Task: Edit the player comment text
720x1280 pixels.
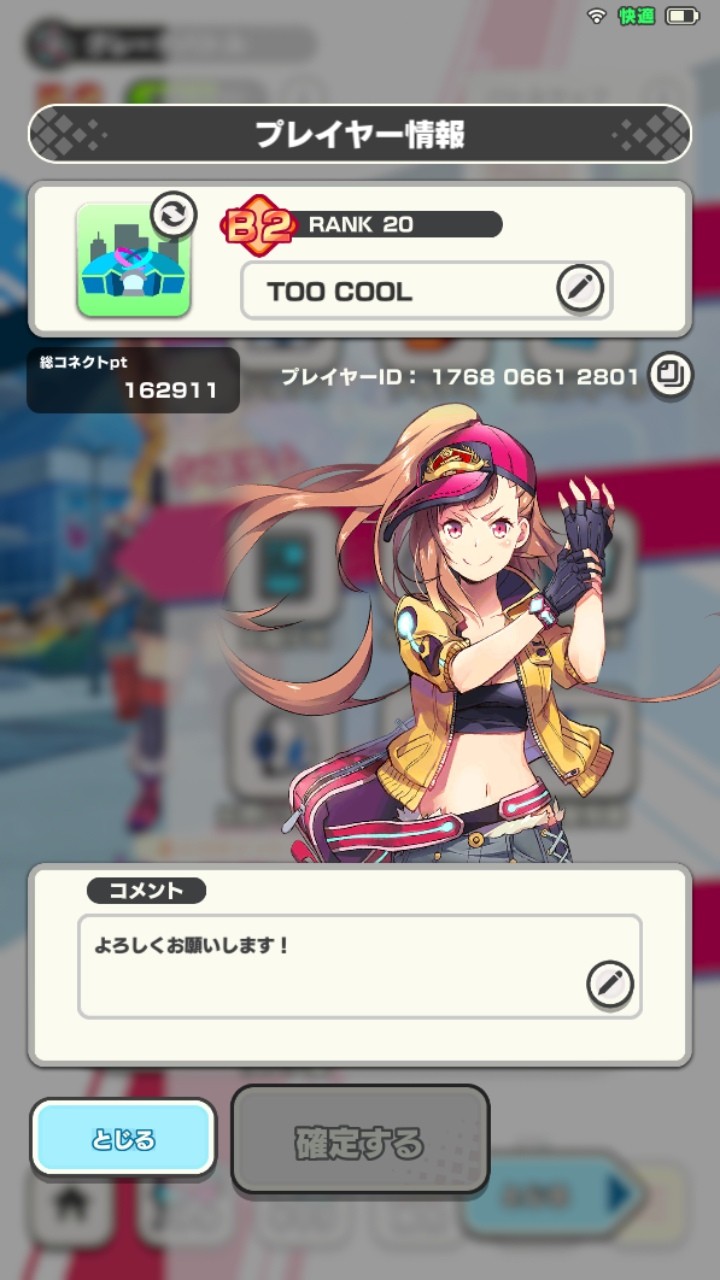Action: pos(609,985)
